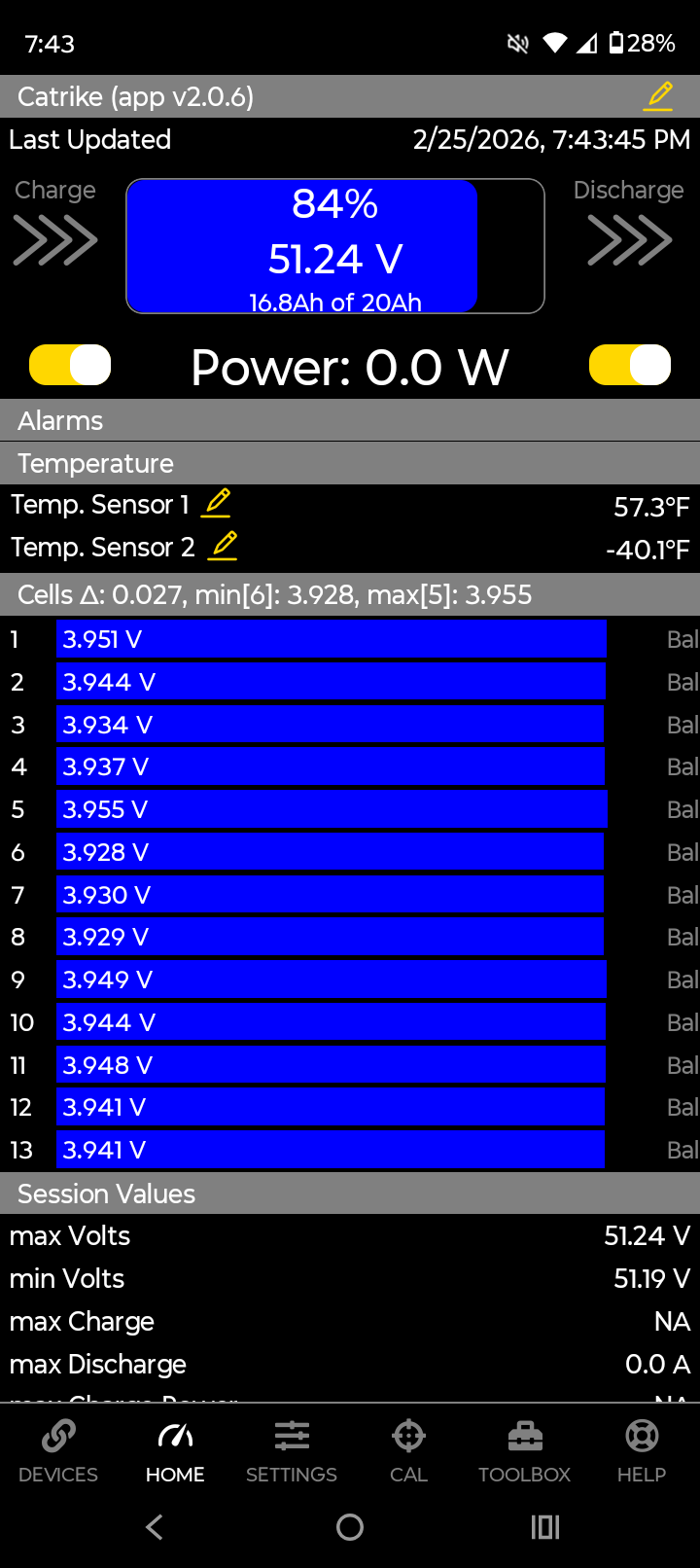
Task: Open the Help tab
Action: (642, 1451)
